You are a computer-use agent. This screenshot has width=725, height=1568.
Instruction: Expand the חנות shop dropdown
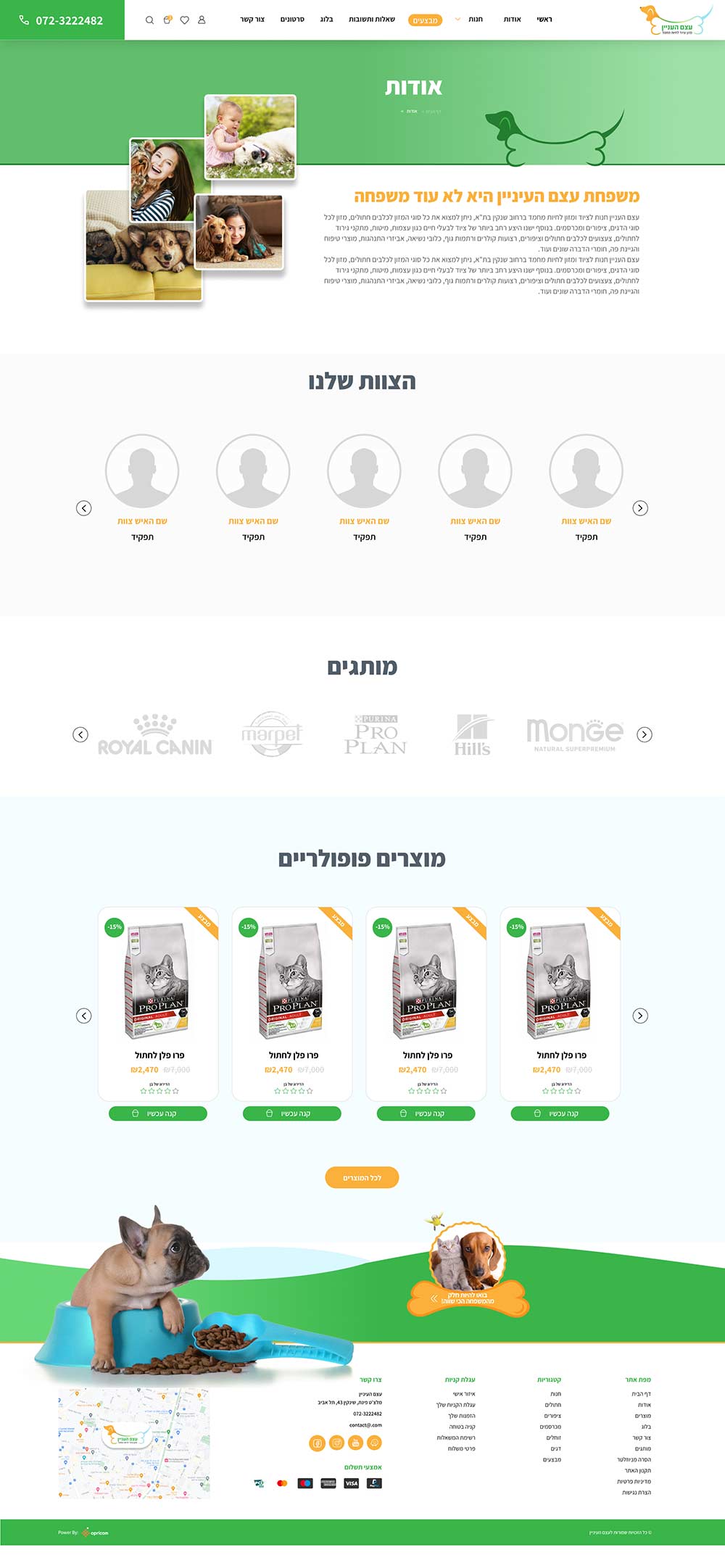469,20
